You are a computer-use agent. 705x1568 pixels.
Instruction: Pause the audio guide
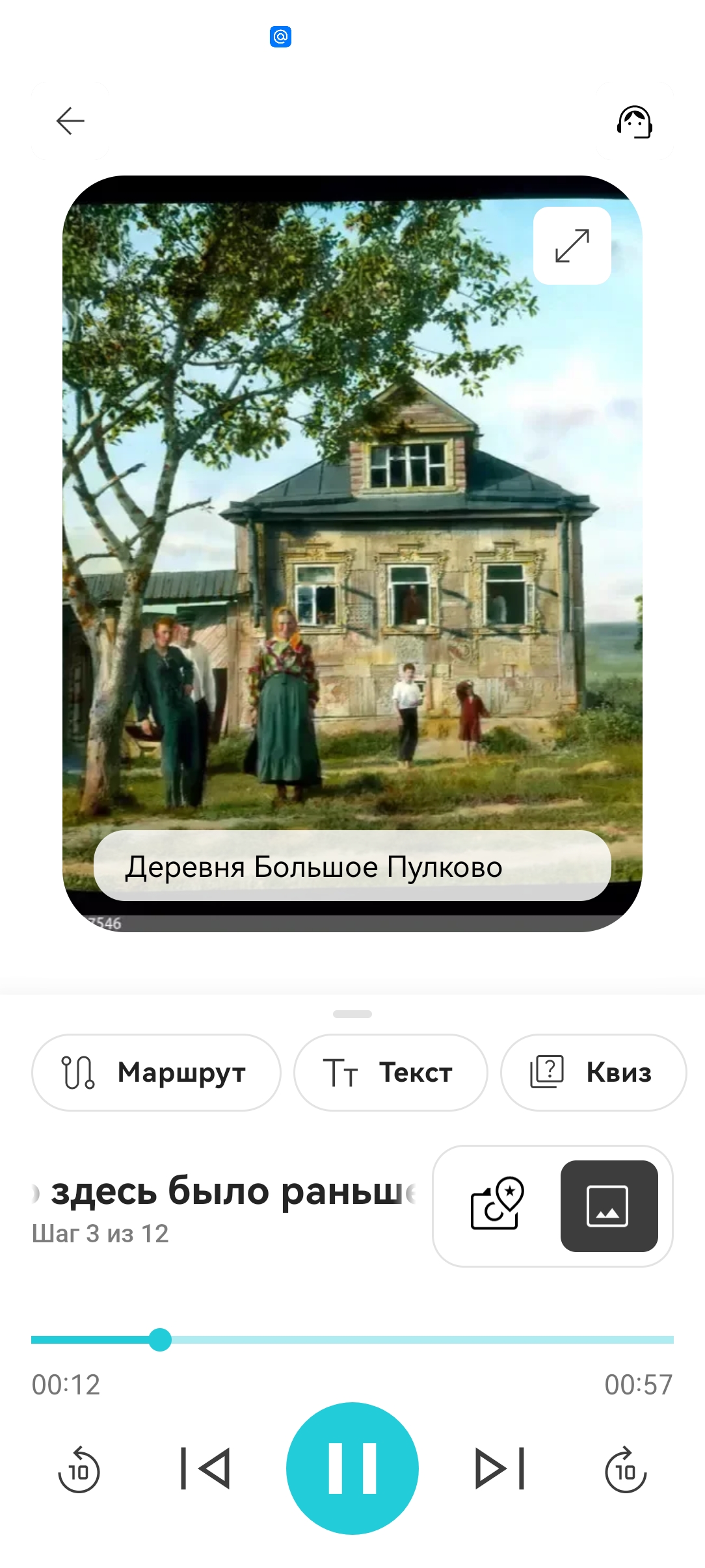(x=352, y=1469)
